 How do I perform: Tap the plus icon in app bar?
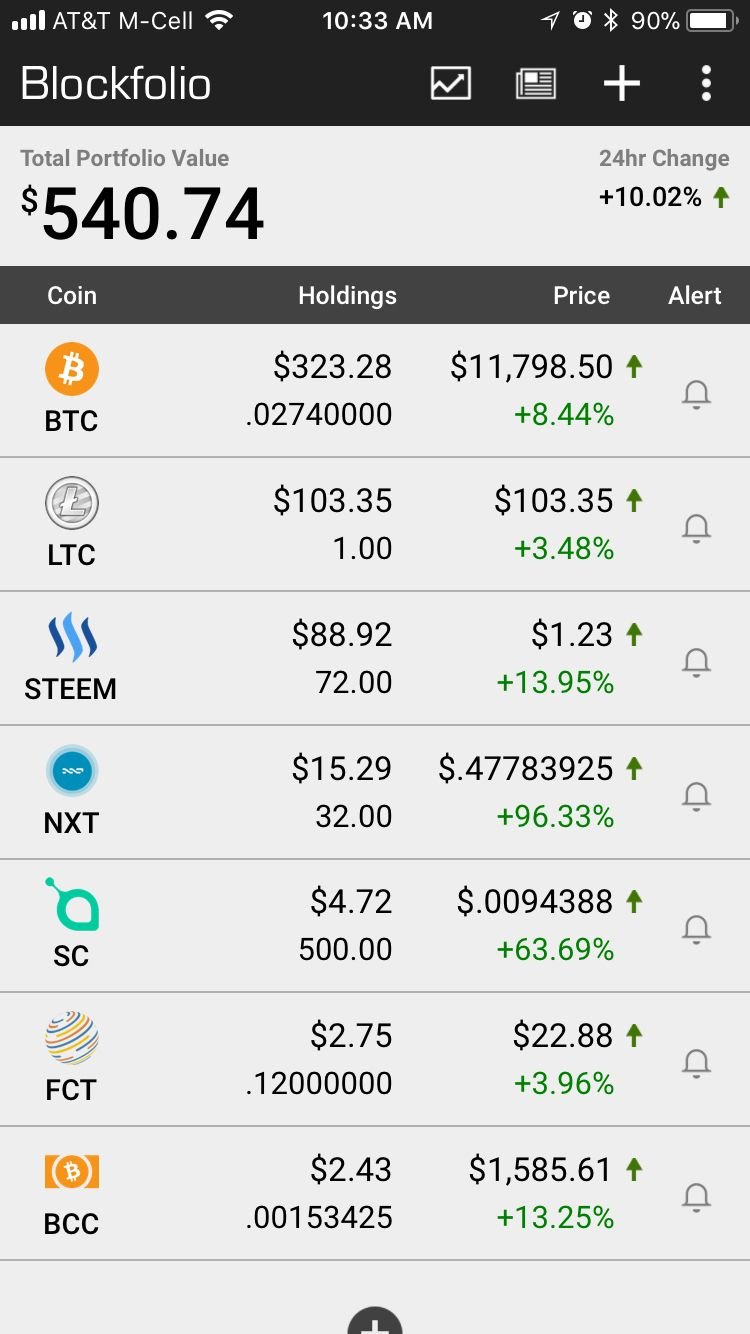(621, 83)
